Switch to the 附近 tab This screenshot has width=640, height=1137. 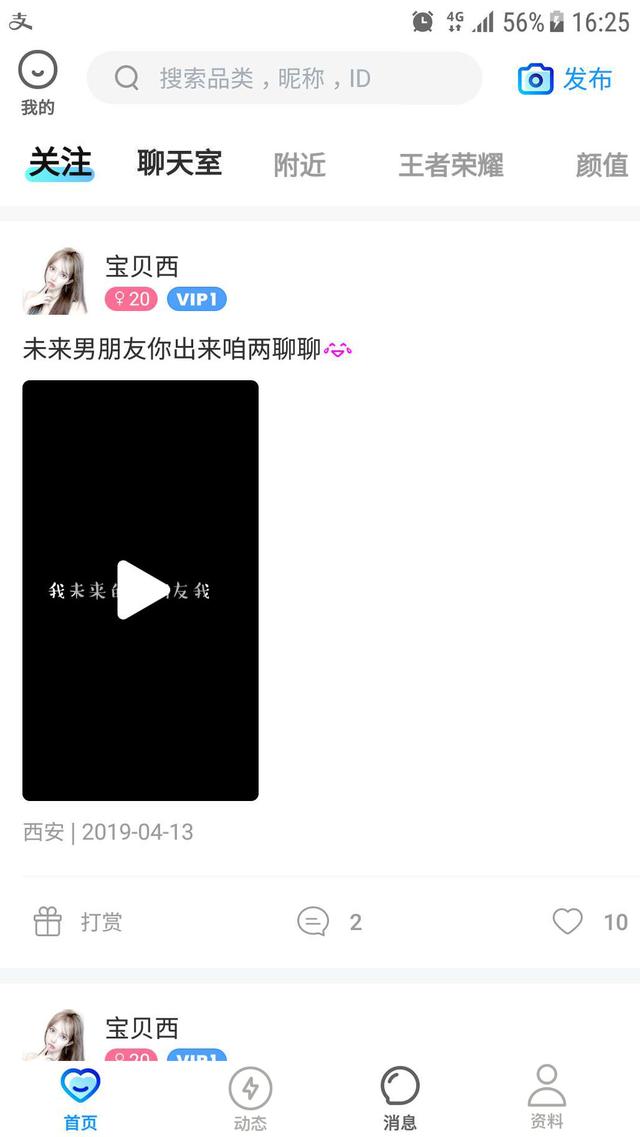click(299, 165)
